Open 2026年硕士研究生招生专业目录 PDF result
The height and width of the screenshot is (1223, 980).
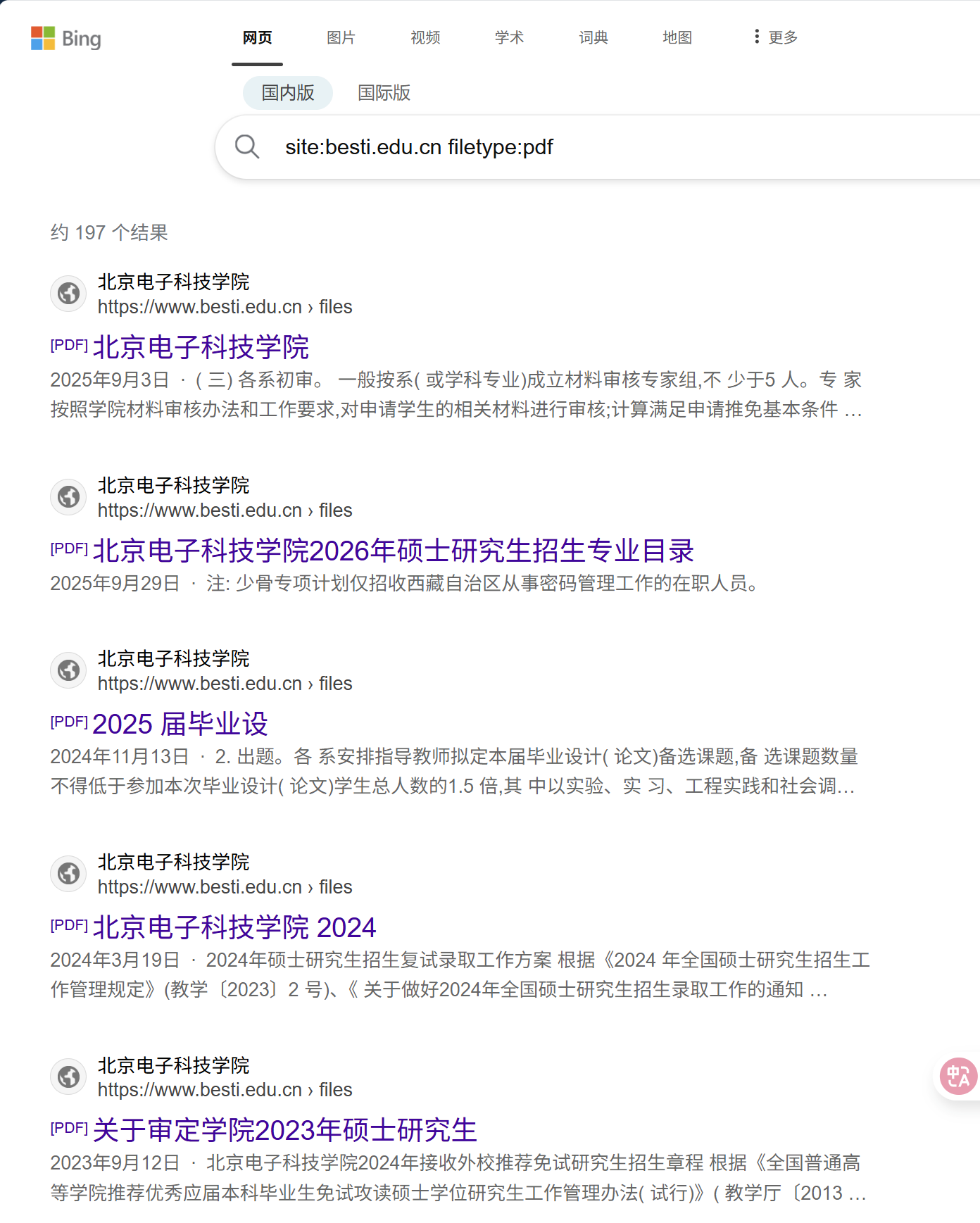[393, 551]
